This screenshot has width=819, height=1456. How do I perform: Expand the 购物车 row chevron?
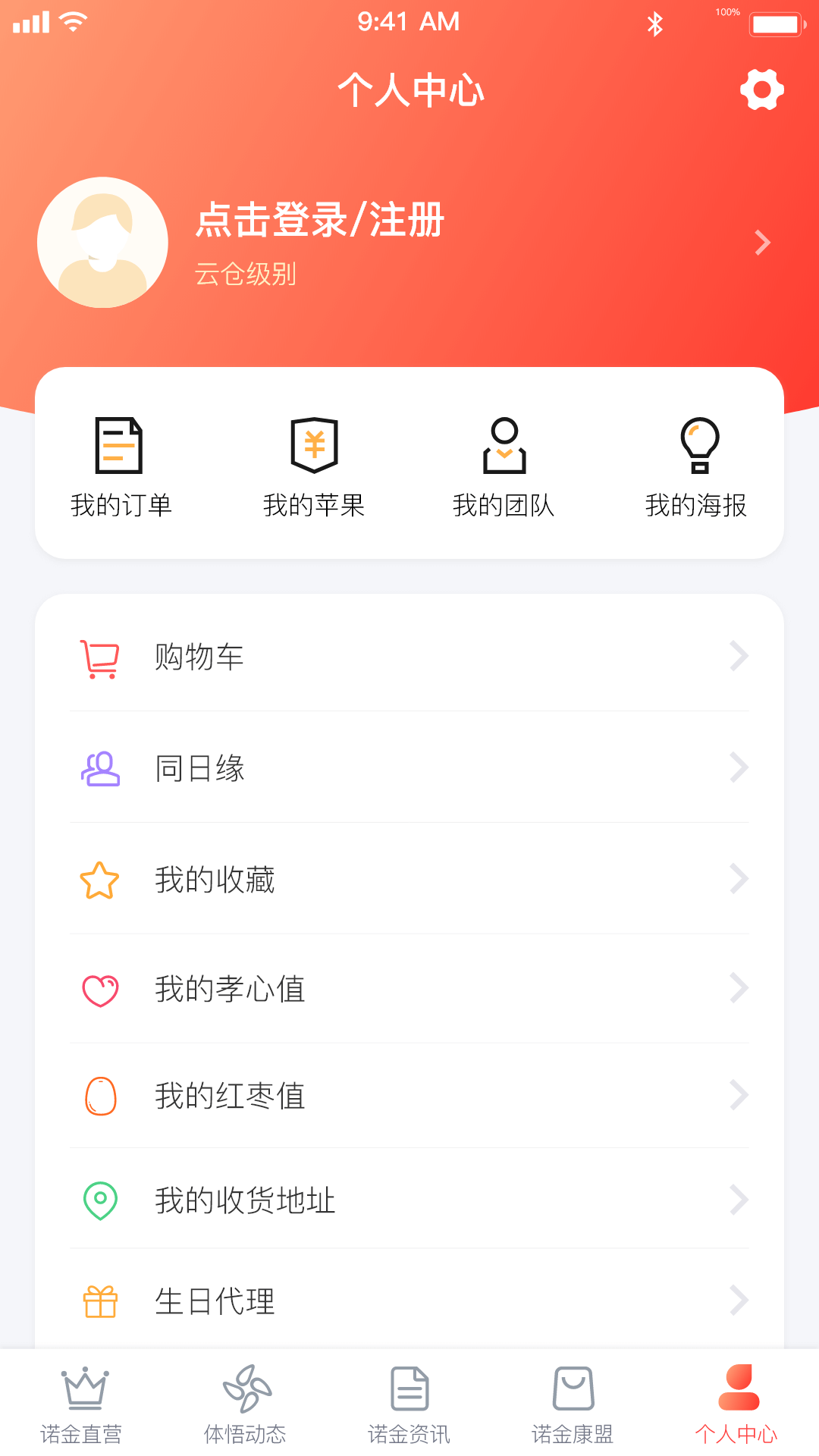click(x=739, y=657)
